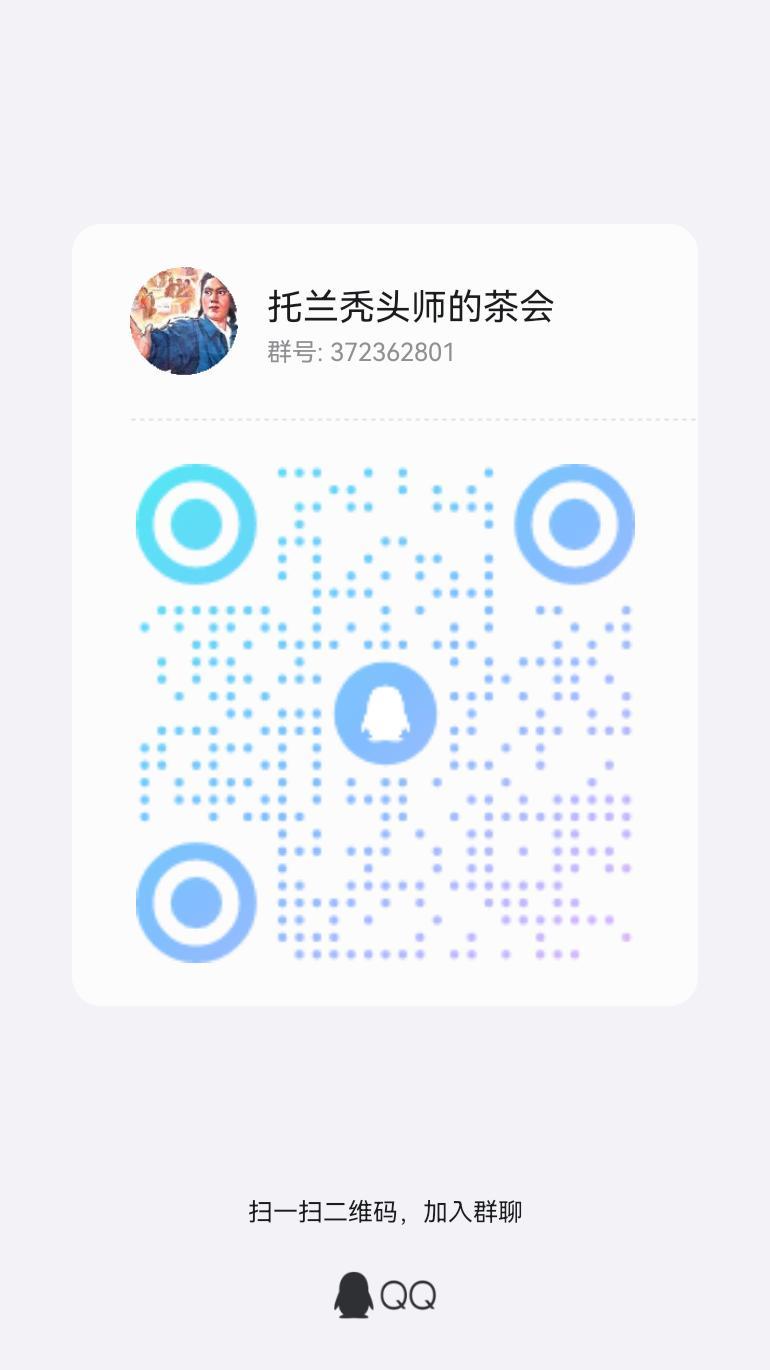
Task: Tap the black QQ penguin logo at the bottom
Action: (352, 1297)
